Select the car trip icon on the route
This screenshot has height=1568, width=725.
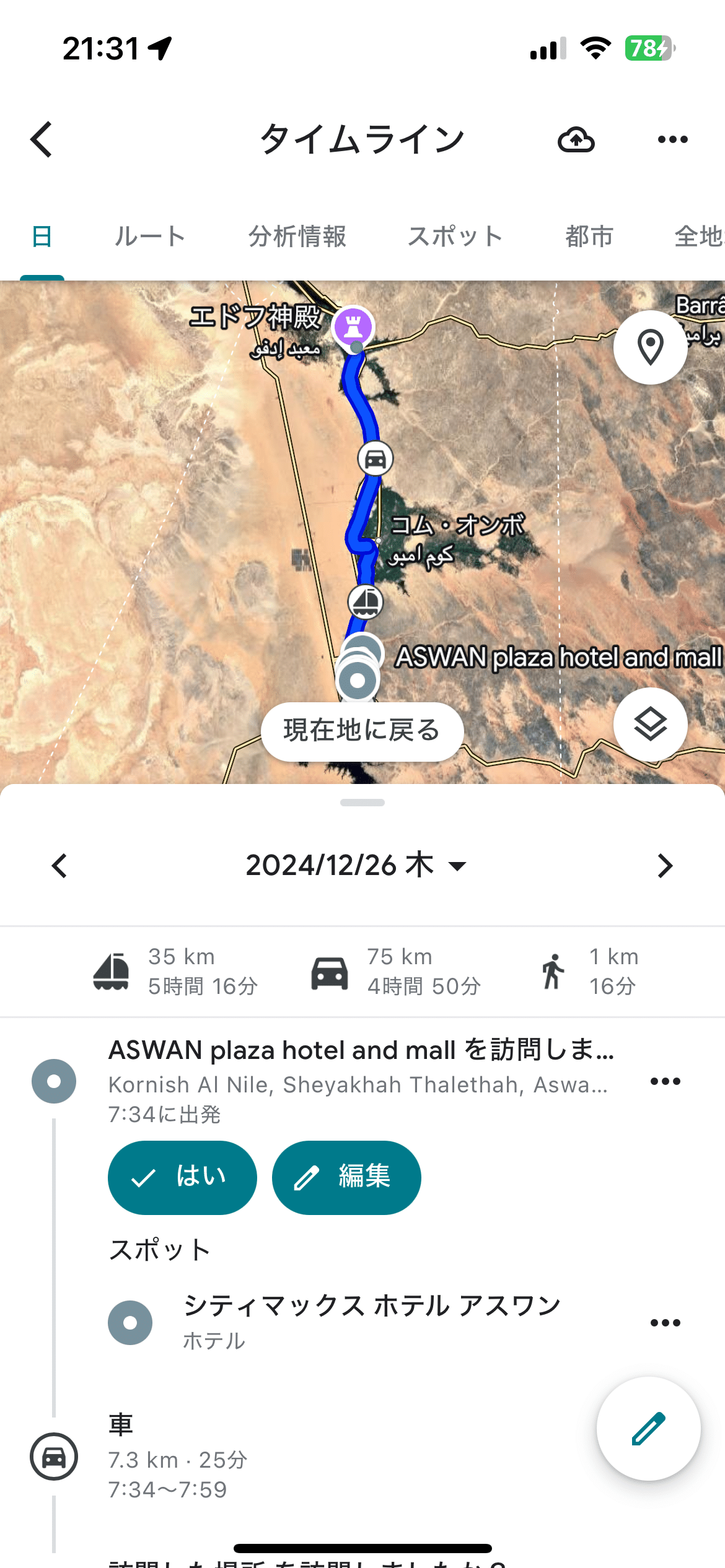pyautogui.click(x=374, y=460)
